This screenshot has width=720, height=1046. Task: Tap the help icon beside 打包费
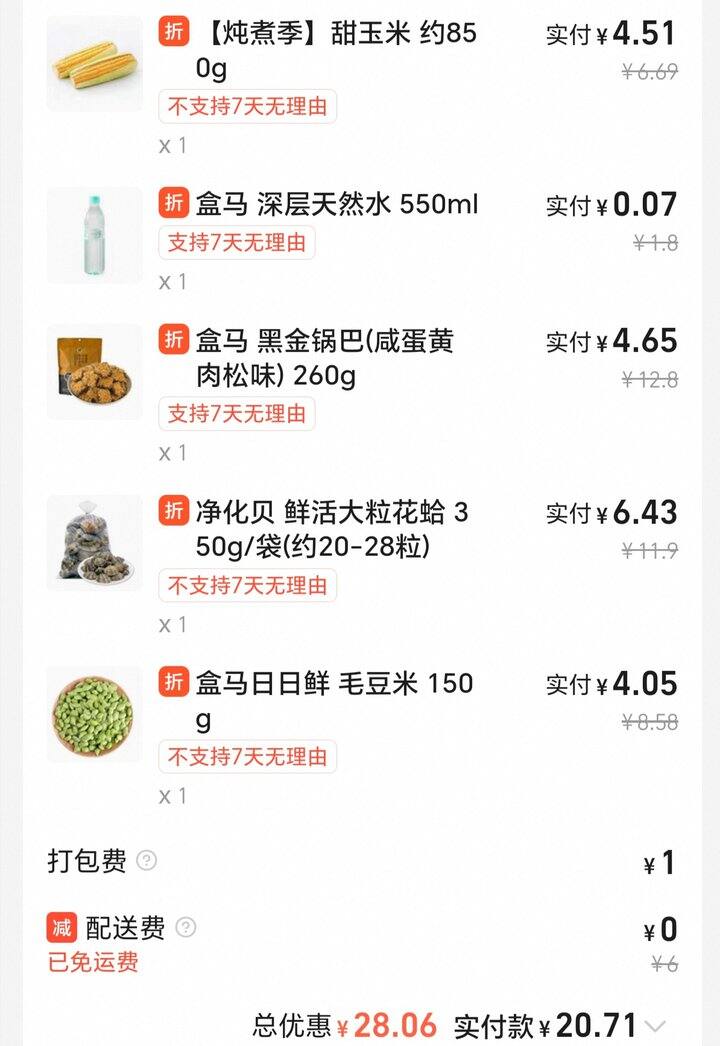[x=147, y=861]
